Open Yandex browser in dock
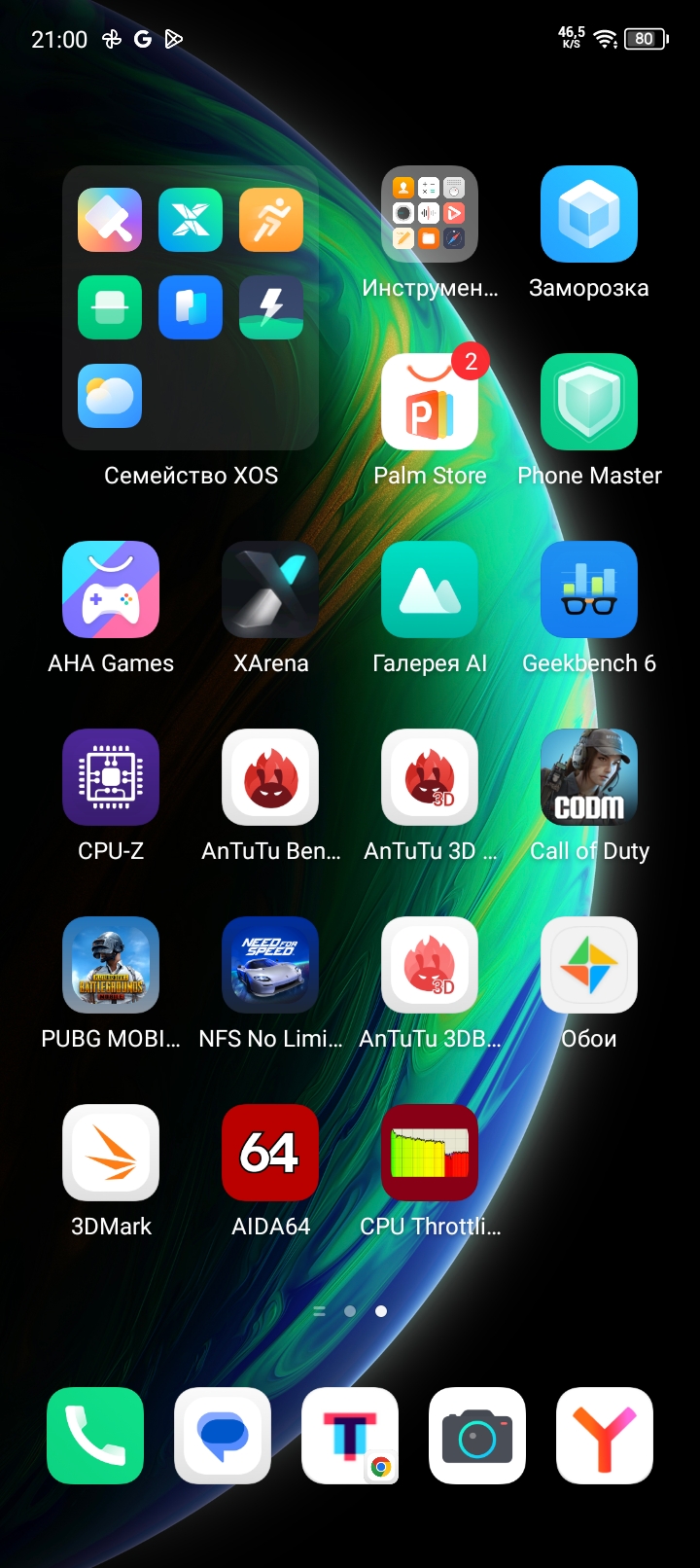 click(x=605, y=1436)
